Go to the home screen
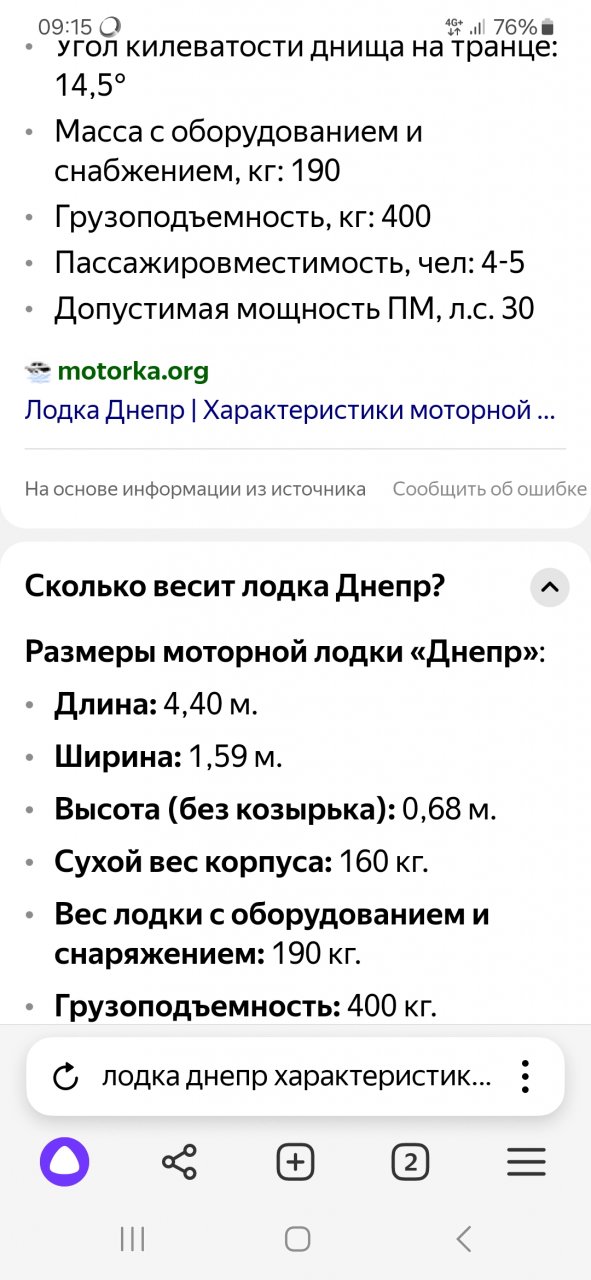The height and width of the screenshot is (1280, 591). pyautogui.click(x=297, y=1240)
